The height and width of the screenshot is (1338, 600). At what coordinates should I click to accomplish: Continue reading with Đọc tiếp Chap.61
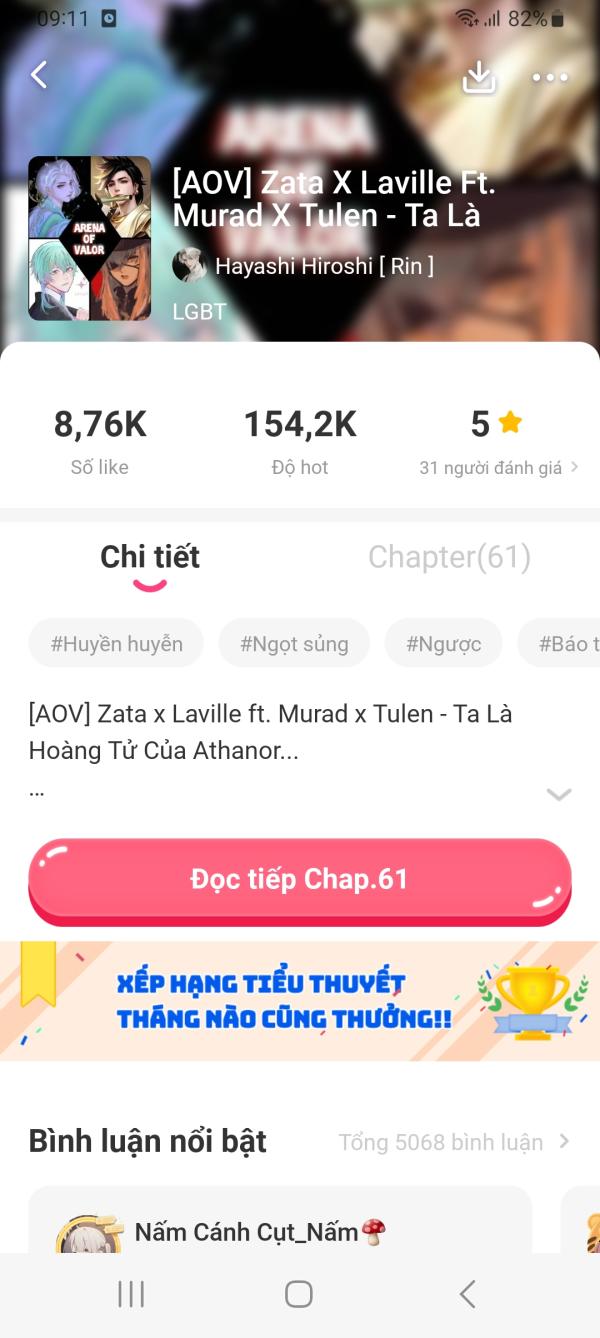[300, 880]
